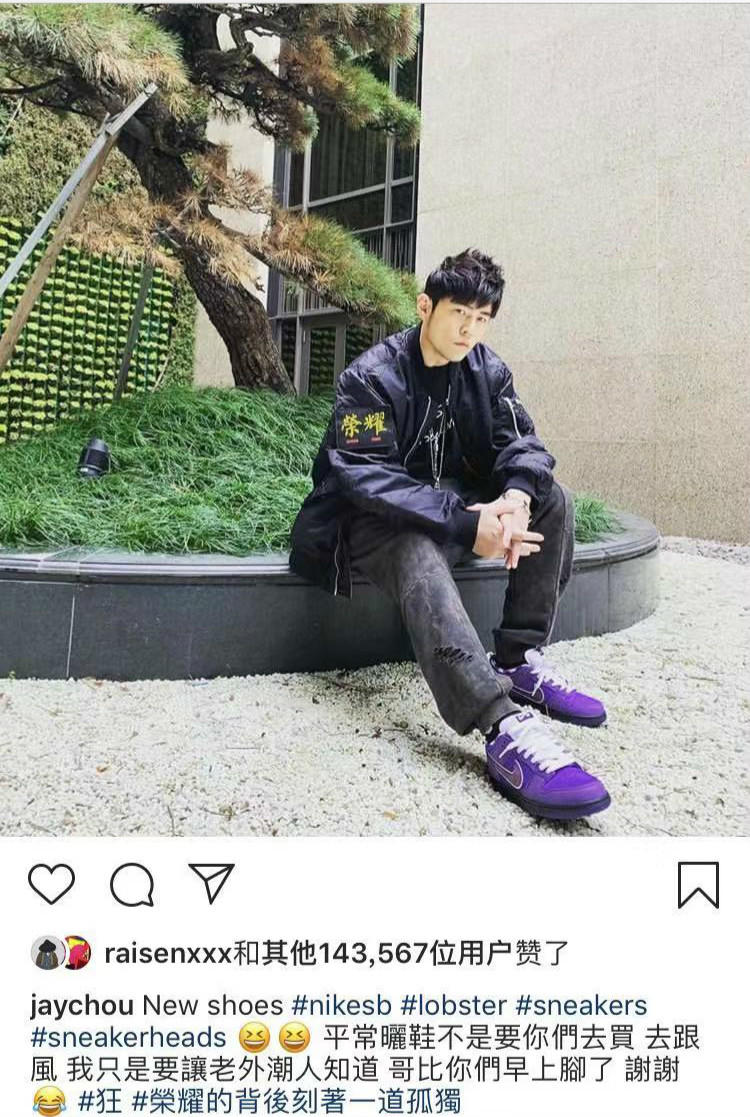Open comments with the speech bubble icon
The width and height of the screenshot is (750, 1117).
pyautogui.click(x=131, y=884)
